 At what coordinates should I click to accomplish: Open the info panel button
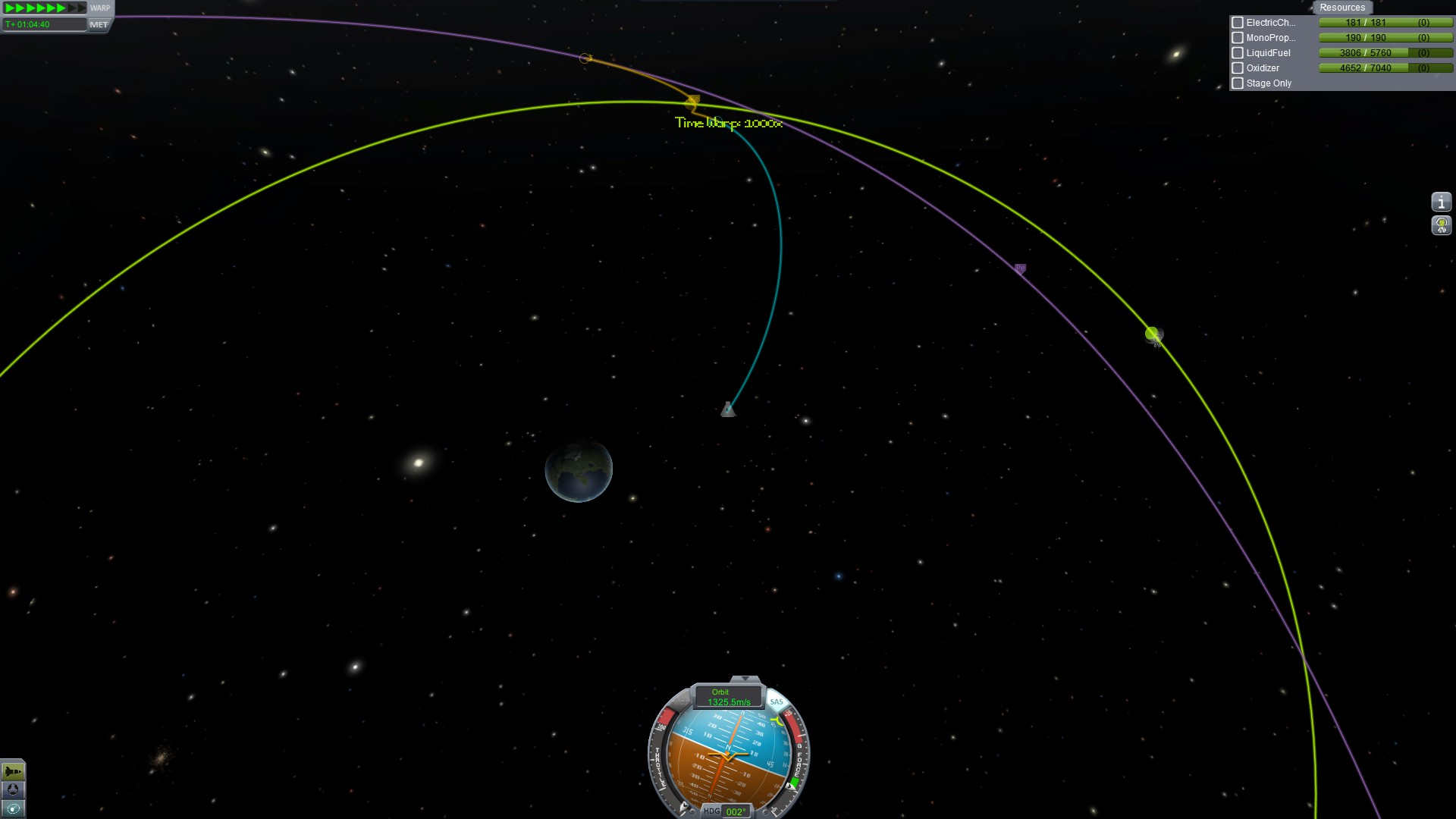point(1441,202)
